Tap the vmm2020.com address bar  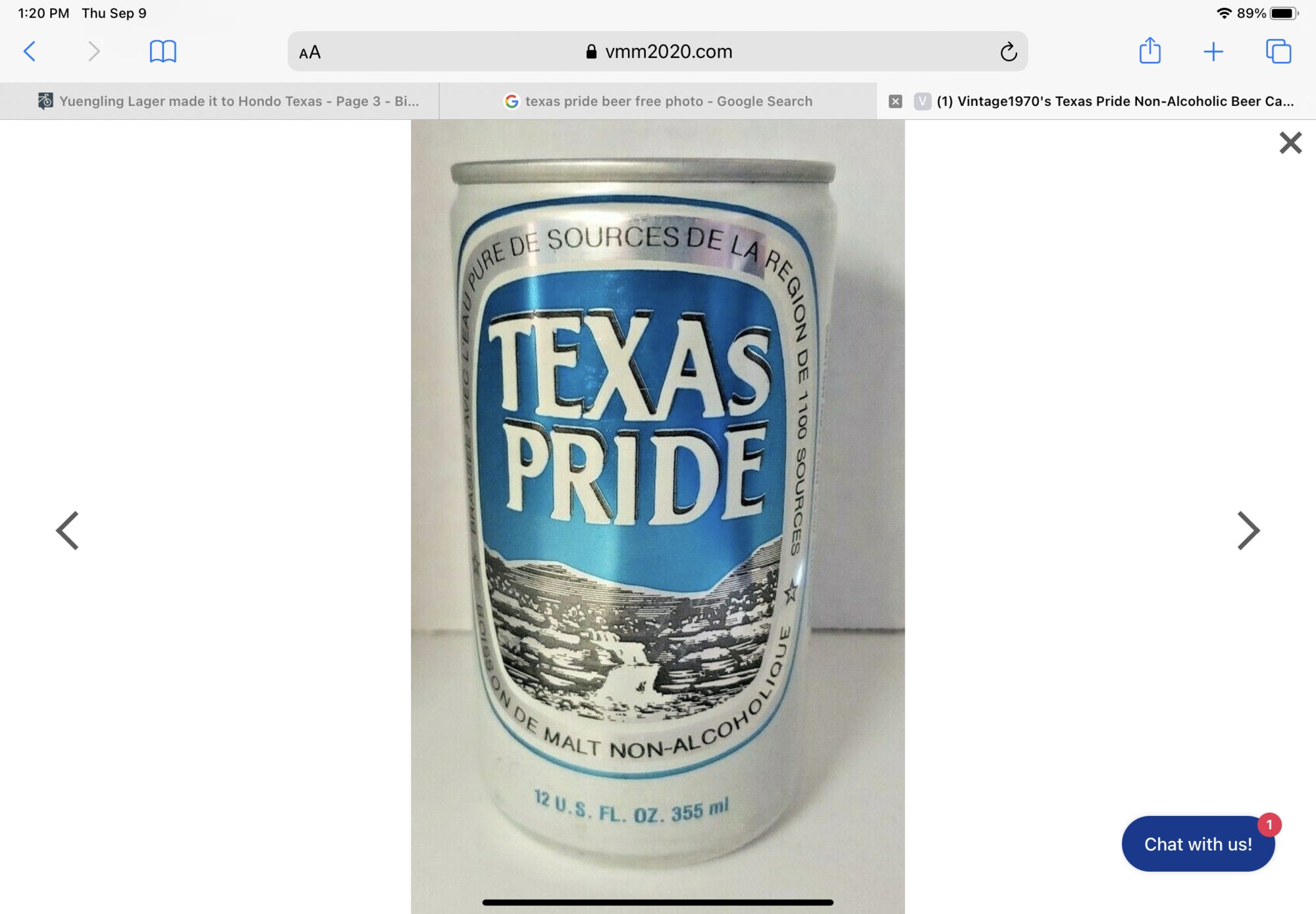coord(658,51)
